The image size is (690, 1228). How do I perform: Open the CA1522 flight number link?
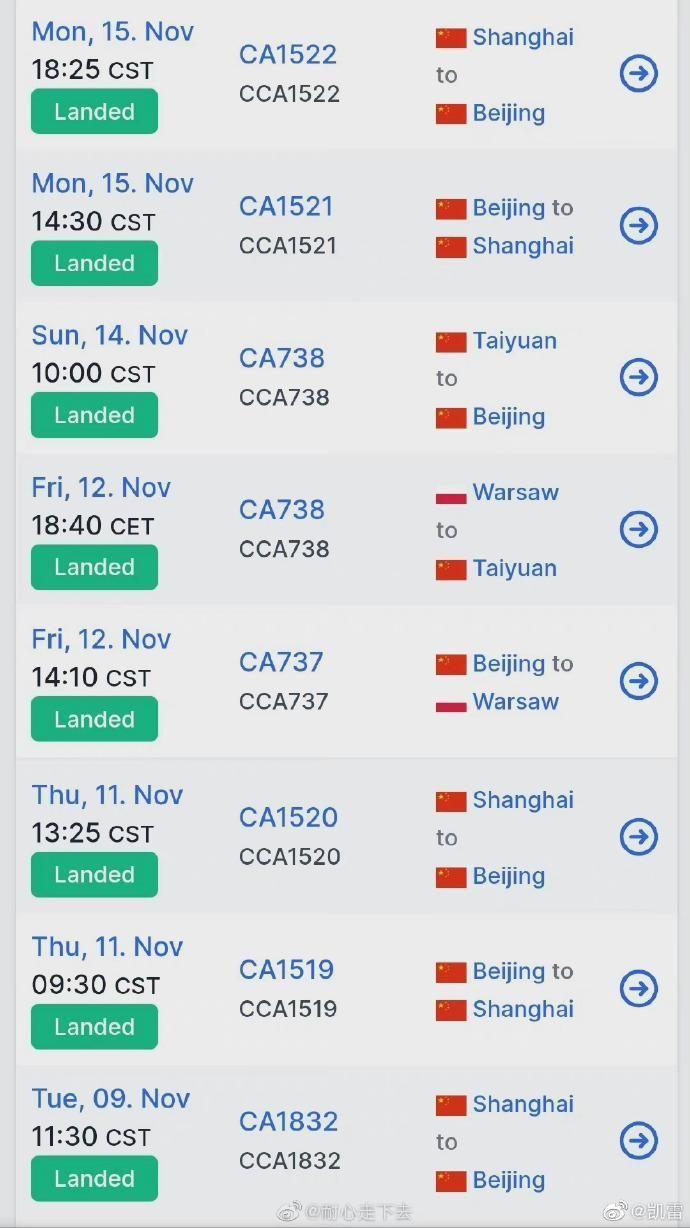[288, 54]
